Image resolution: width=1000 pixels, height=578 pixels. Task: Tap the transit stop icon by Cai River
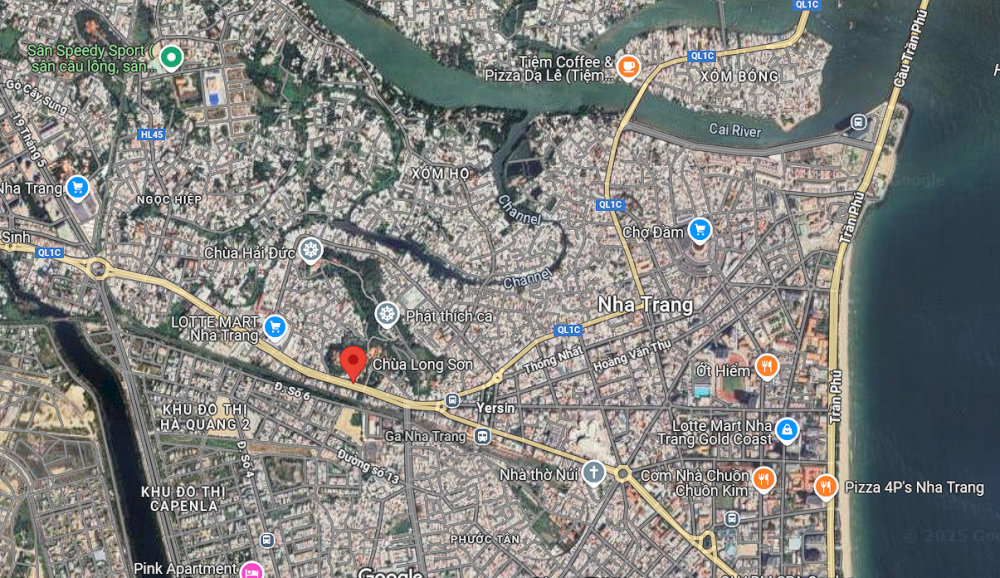[858, 122]
